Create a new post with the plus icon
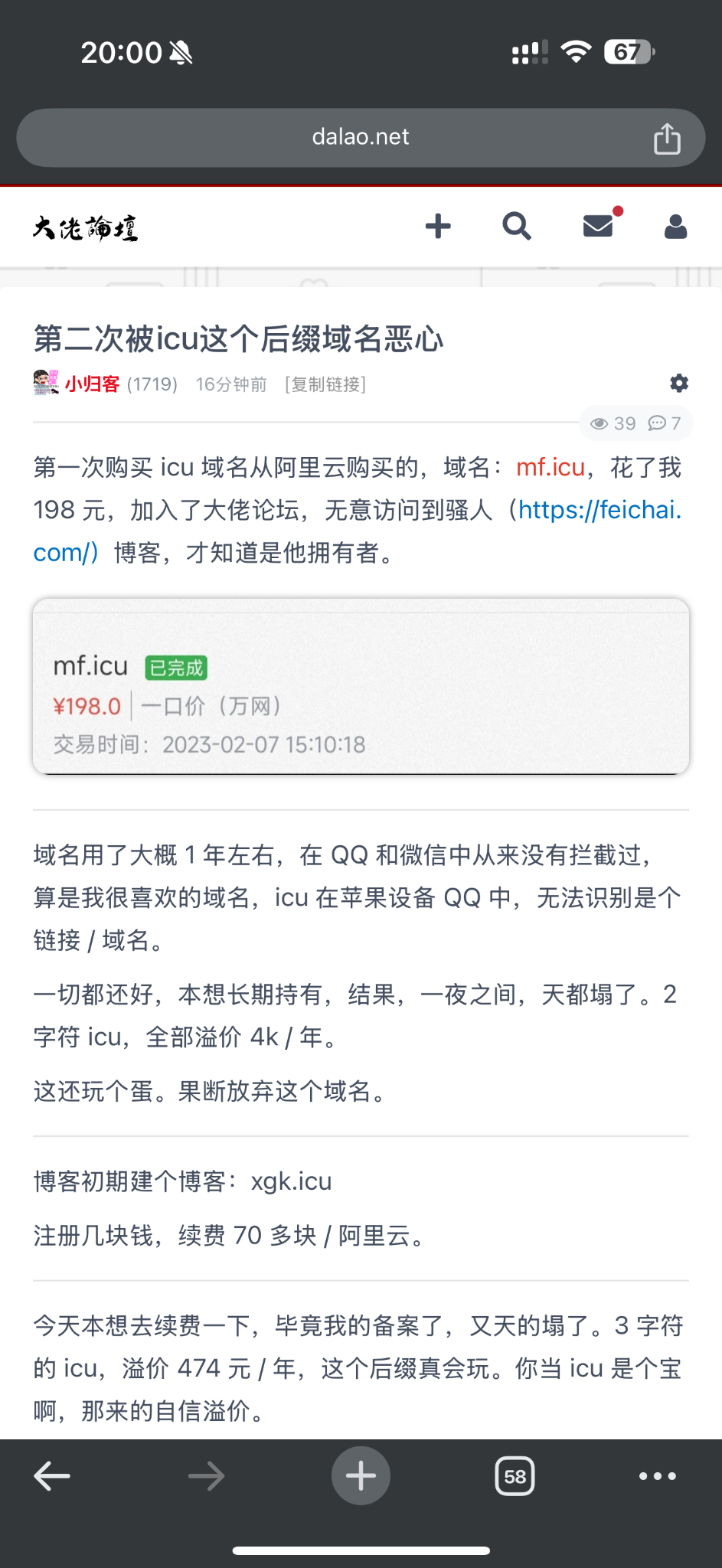Viewport: 722px width, 1568px height. [x=438, y=227]
